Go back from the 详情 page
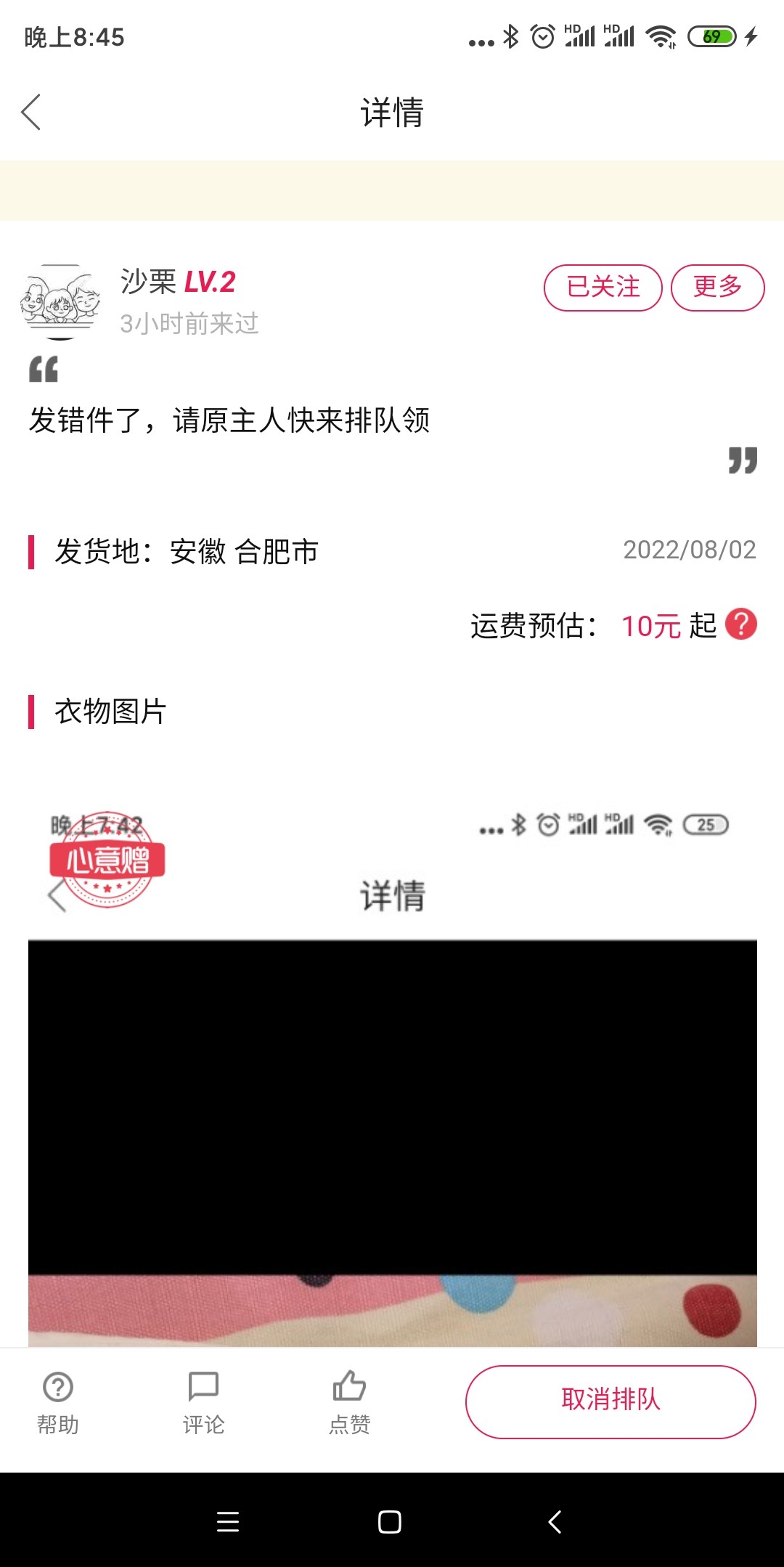The height and width of the screenshot is (1567, 784). [30, 113]
